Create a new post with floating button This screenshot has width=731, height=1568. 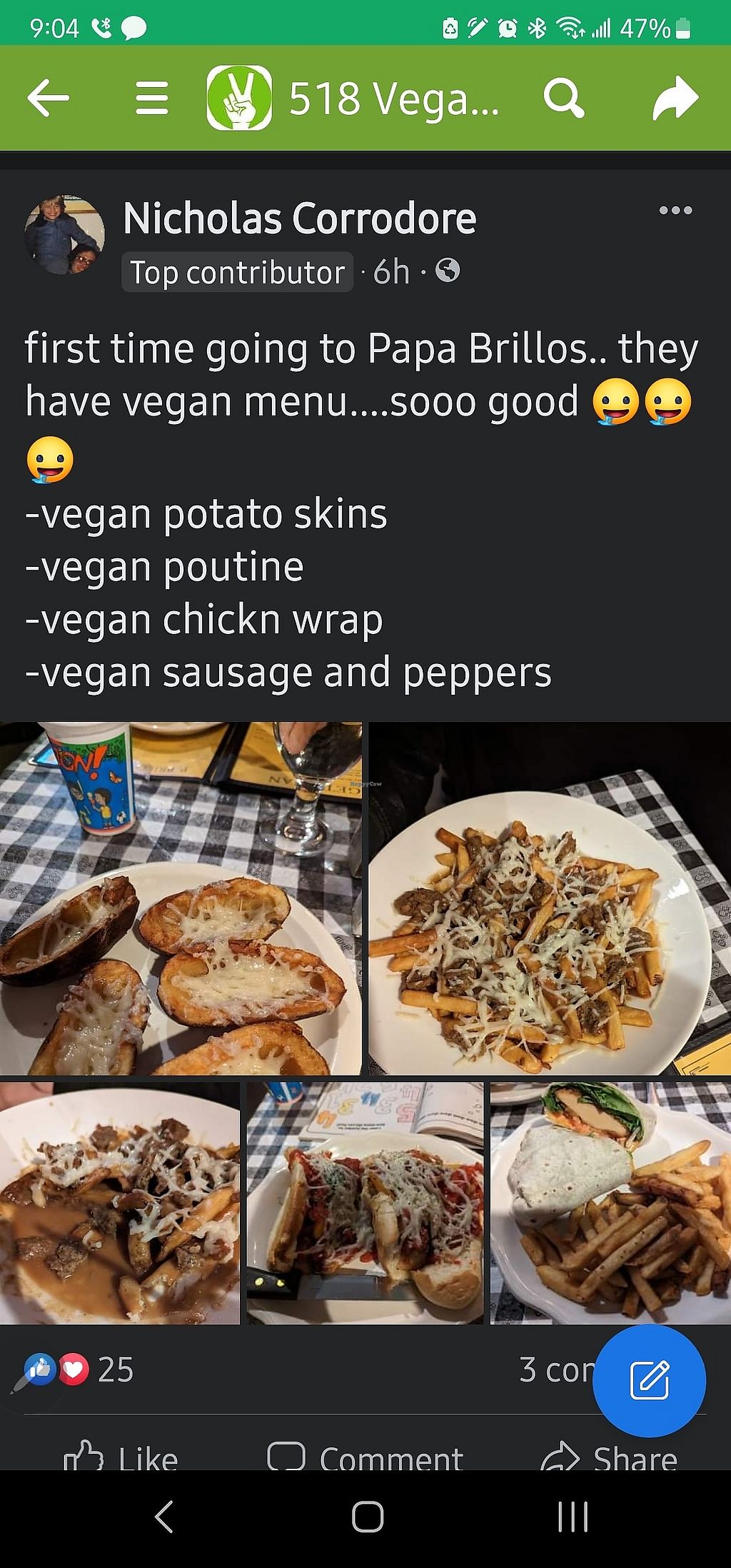(649, 1380)
